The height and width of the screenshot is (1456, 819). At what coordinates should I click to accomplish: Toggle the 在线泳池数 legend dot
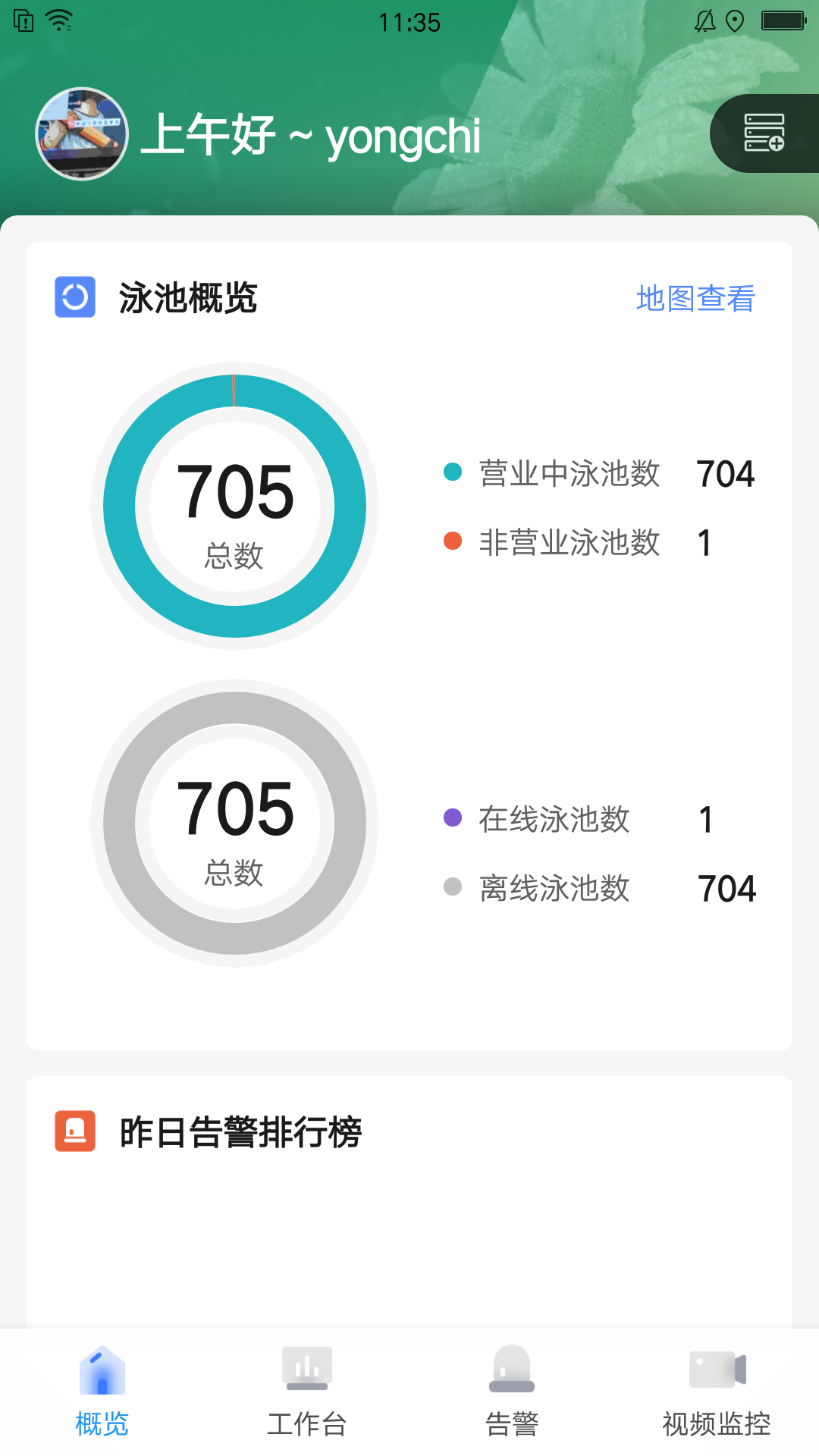[x=453, y=817]
